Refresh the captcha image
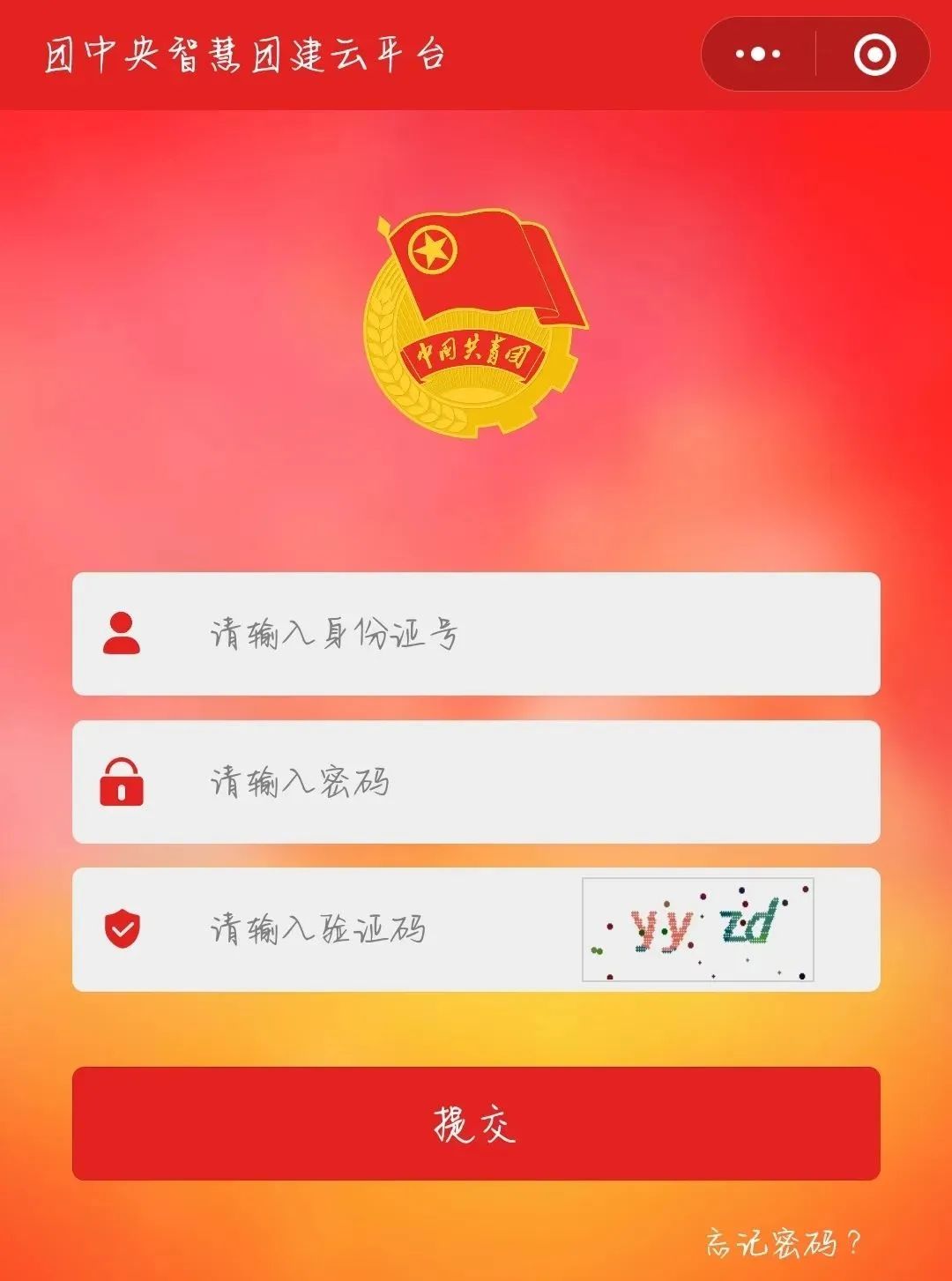 pyautogui.click(x=697, y=929)
